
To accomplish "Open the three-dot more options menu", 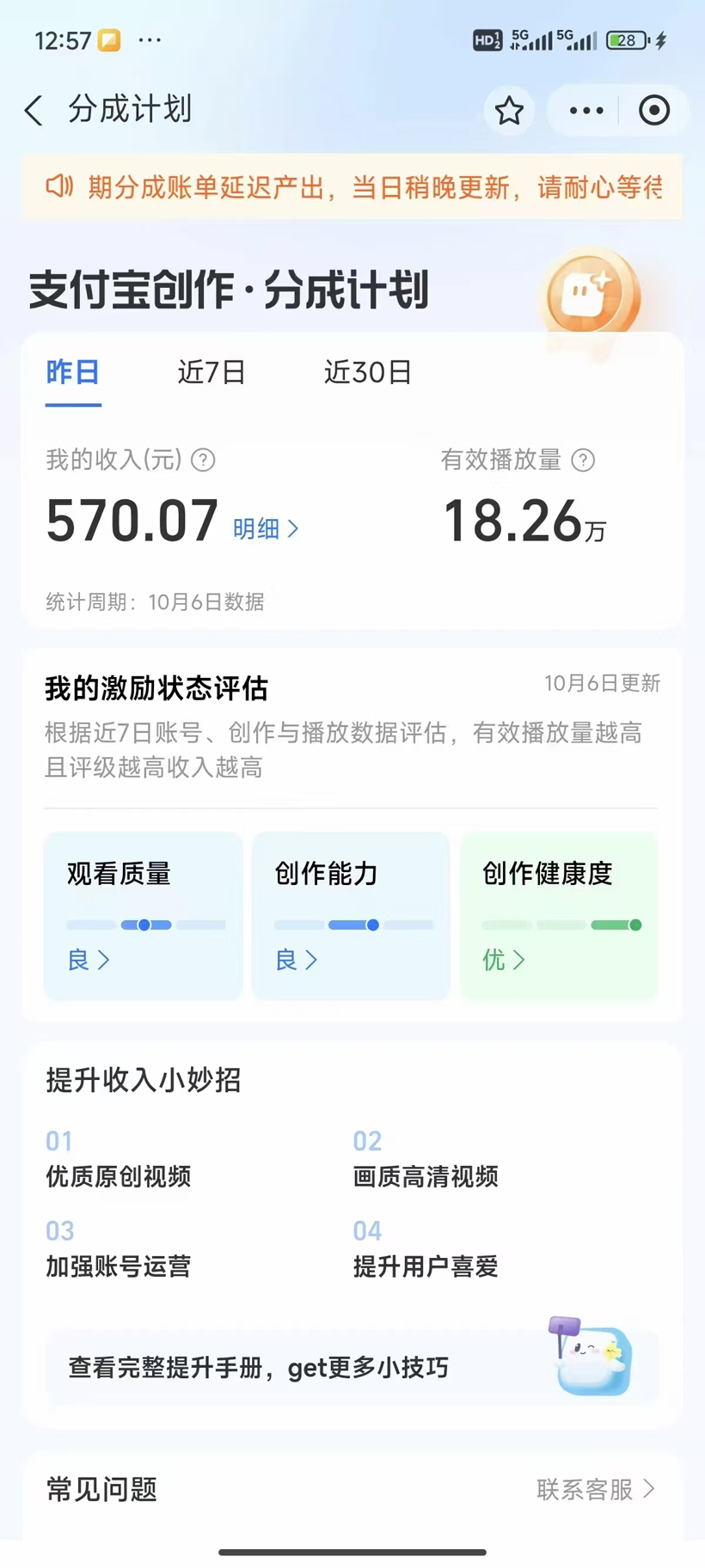I will point(586,111).
